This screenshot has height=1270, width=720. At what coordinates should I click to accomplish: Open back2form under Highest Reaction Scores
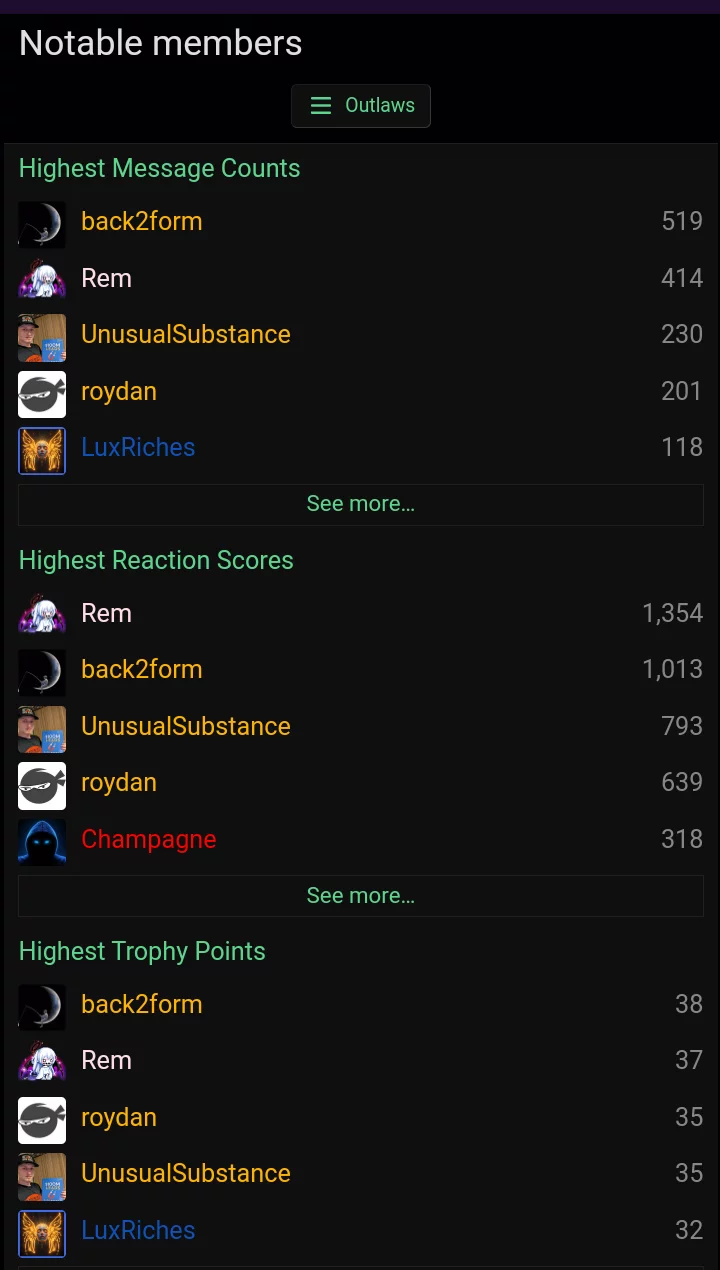[141, 669]
